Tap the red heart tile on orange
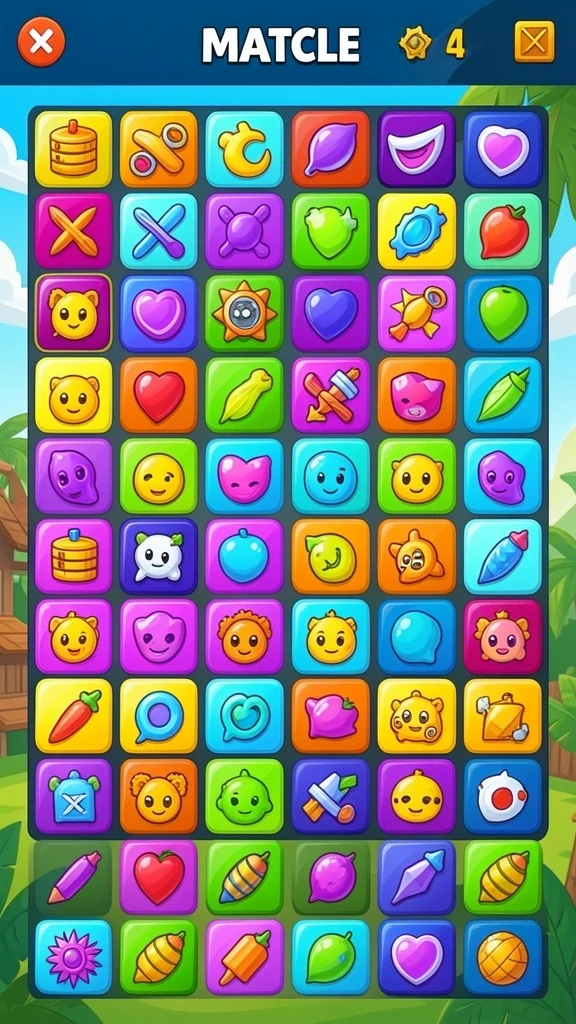576x1024 pixels. point(159,395)
